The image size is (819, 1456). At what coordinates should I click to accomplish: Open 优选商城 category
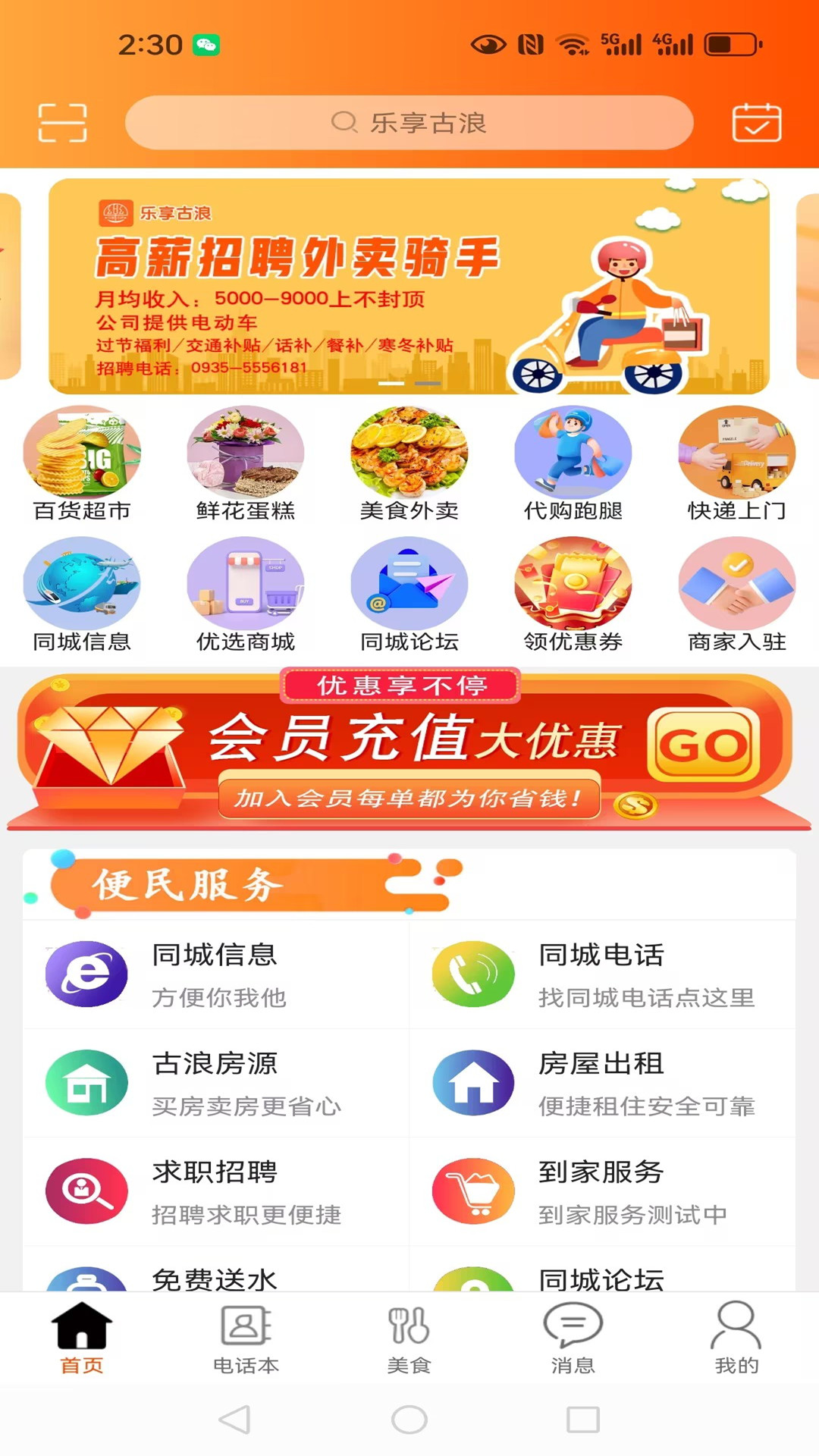245,595
